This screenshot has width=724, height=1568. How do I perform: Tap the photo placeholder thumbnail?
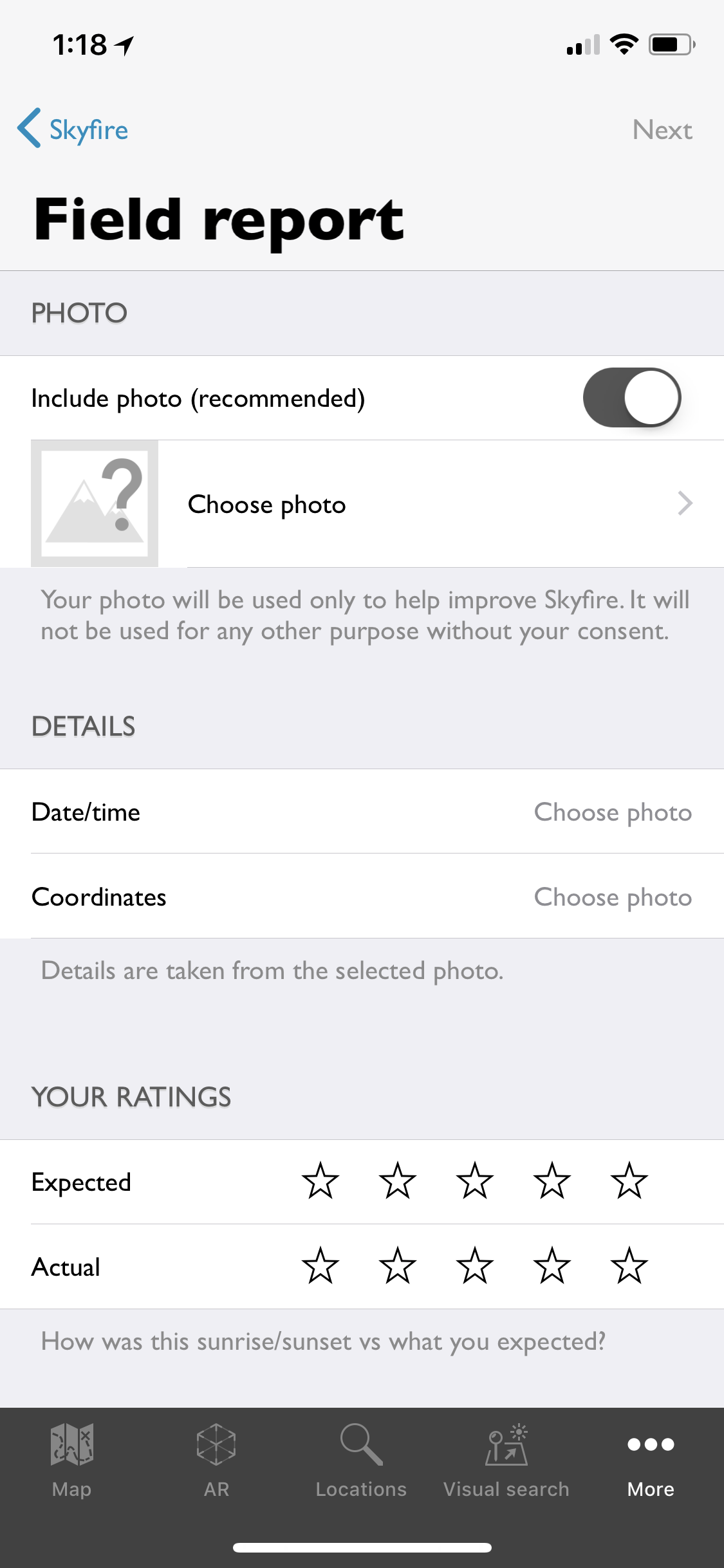(95, 503)
